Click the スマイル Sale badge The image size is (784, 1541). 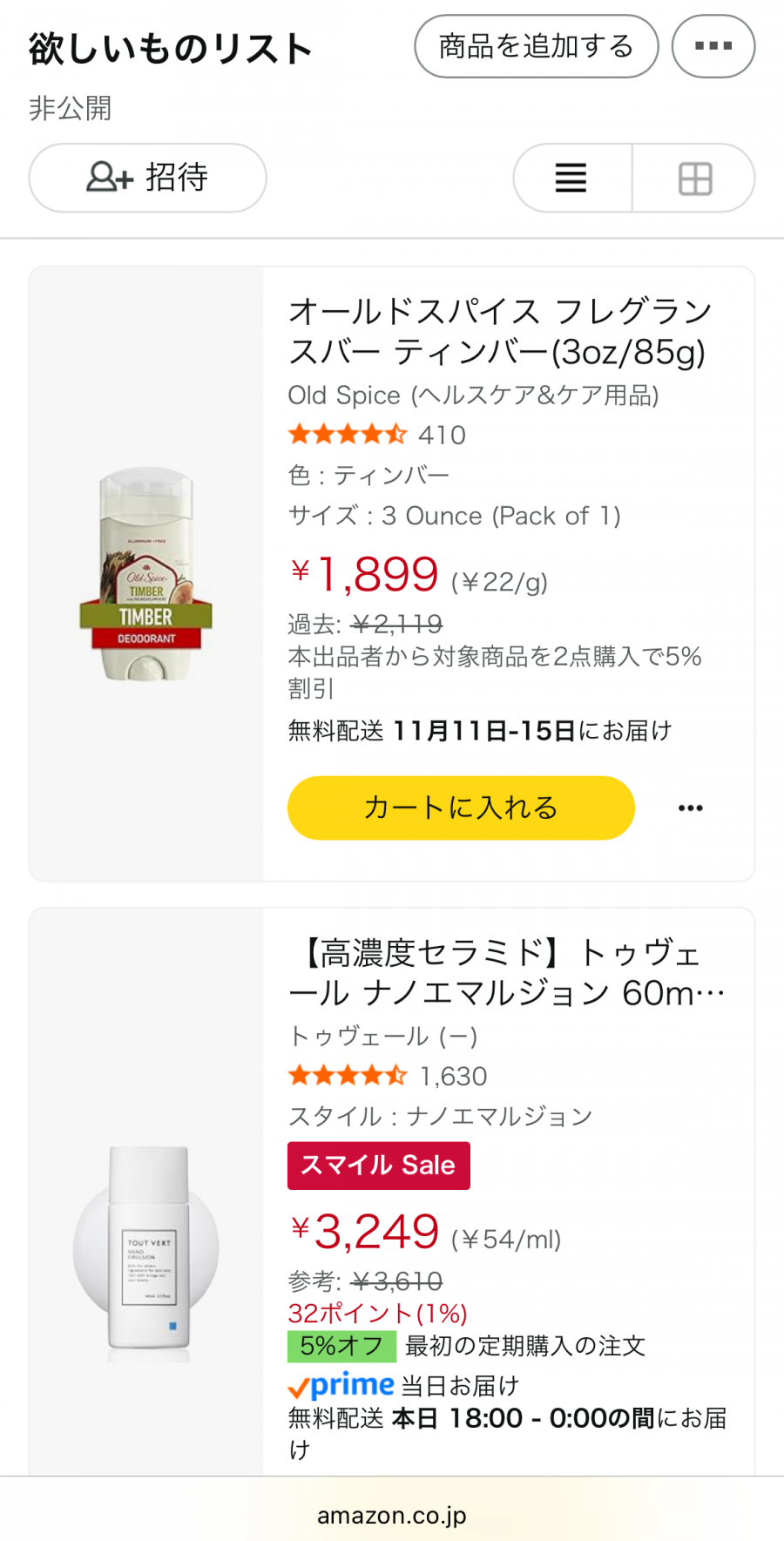[378, 1165]
